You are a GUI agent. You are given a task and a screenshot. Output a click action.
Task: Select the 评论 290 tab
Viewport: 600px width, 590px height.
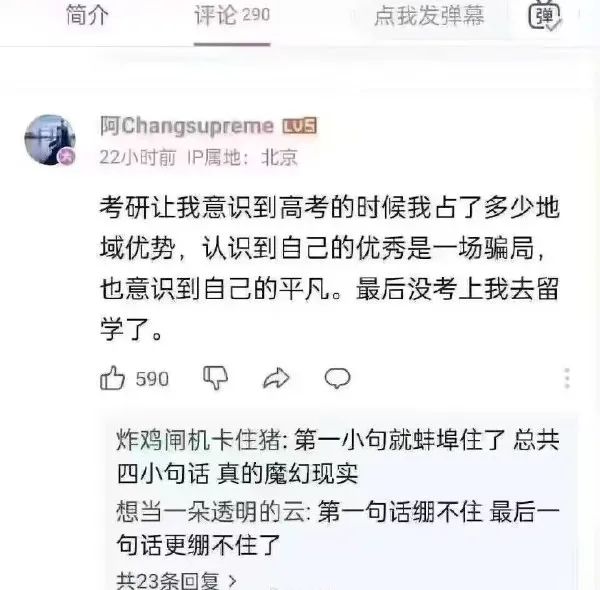[232, 16]
